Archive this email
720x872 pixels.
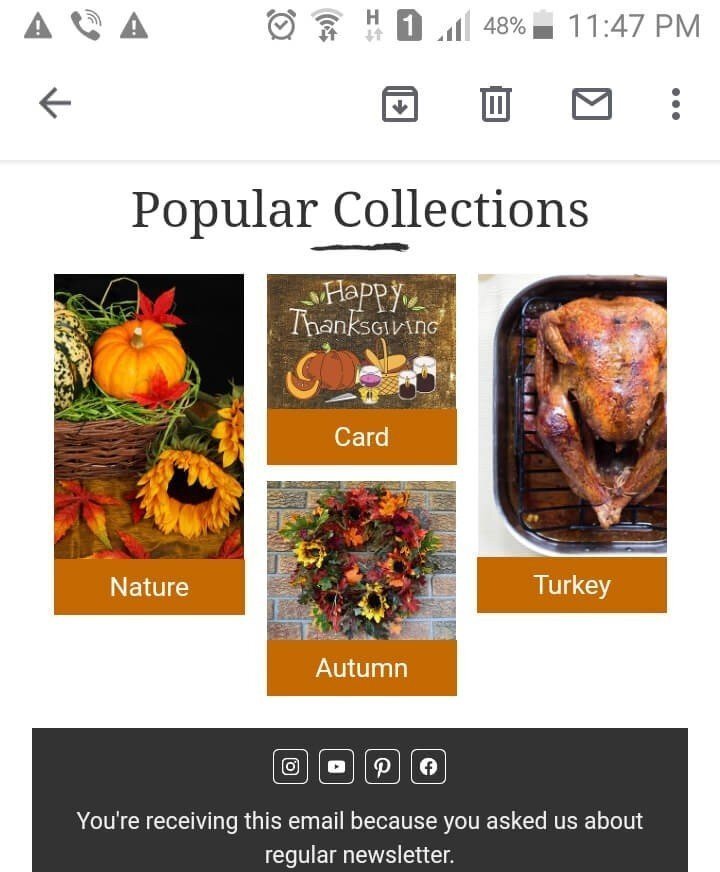tap(400, 104)
